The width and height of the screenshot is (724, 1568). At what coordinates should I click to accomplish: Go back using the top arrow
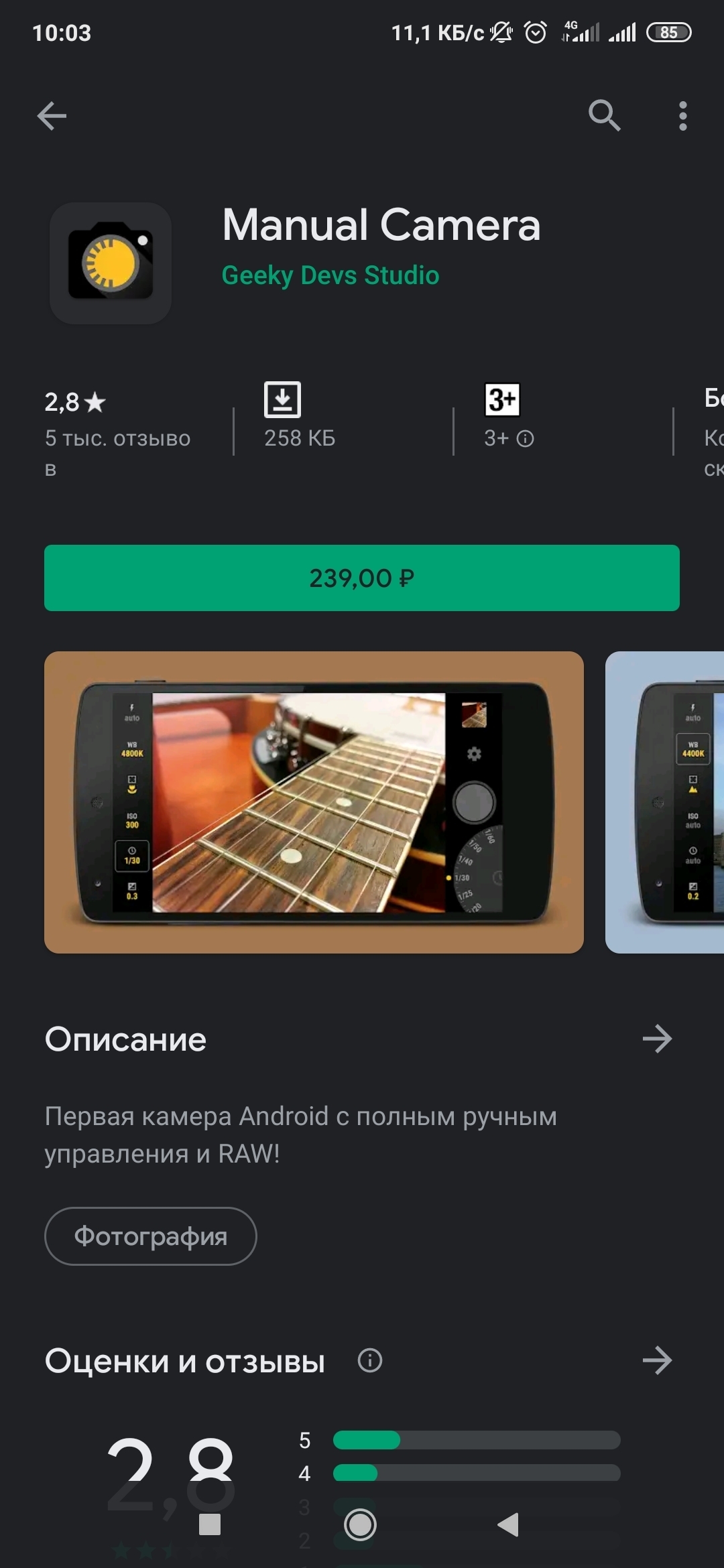tap(52, 116)
